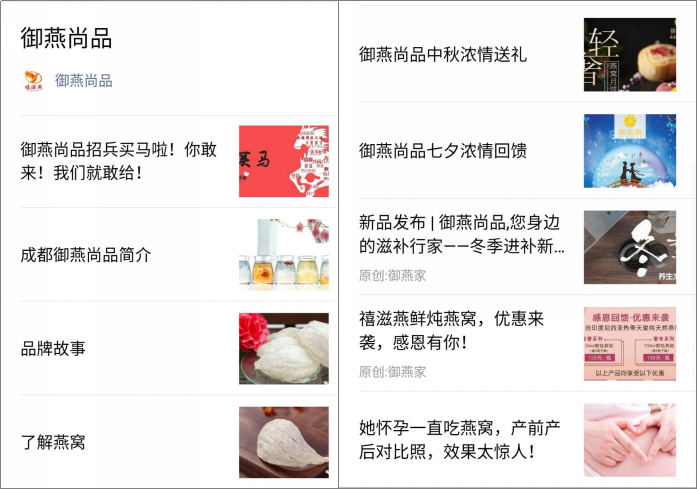Open the 新品发布 冬季进补 article
Image resolution: width=698 pixels, height=489 pixels.
(461, 234)
